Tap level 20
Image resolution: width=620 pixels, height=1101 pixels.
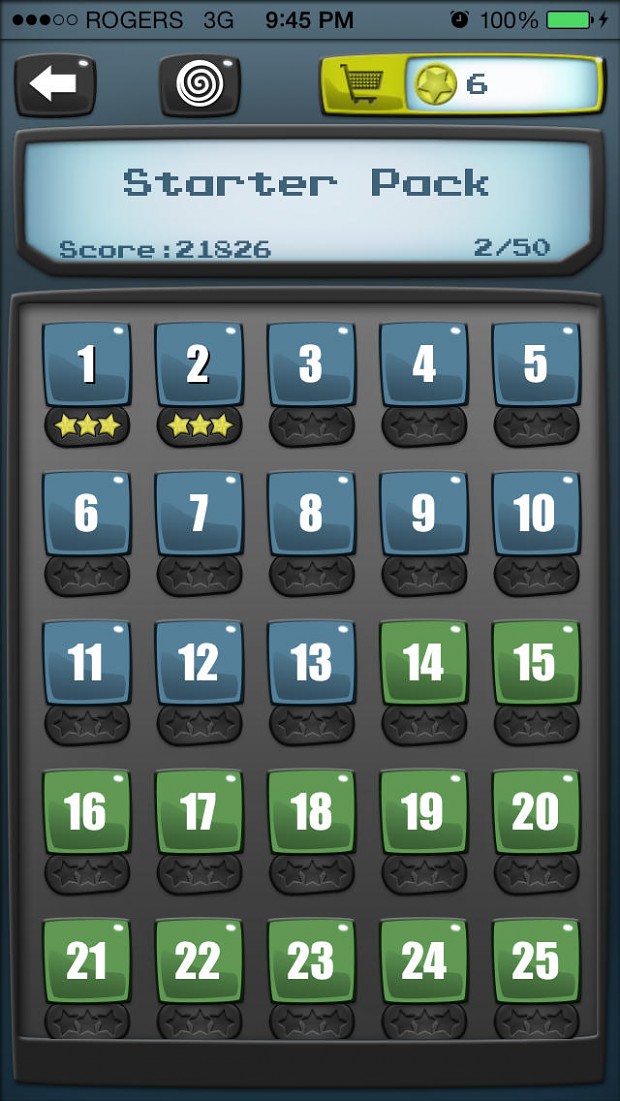(x=536, y=811)
